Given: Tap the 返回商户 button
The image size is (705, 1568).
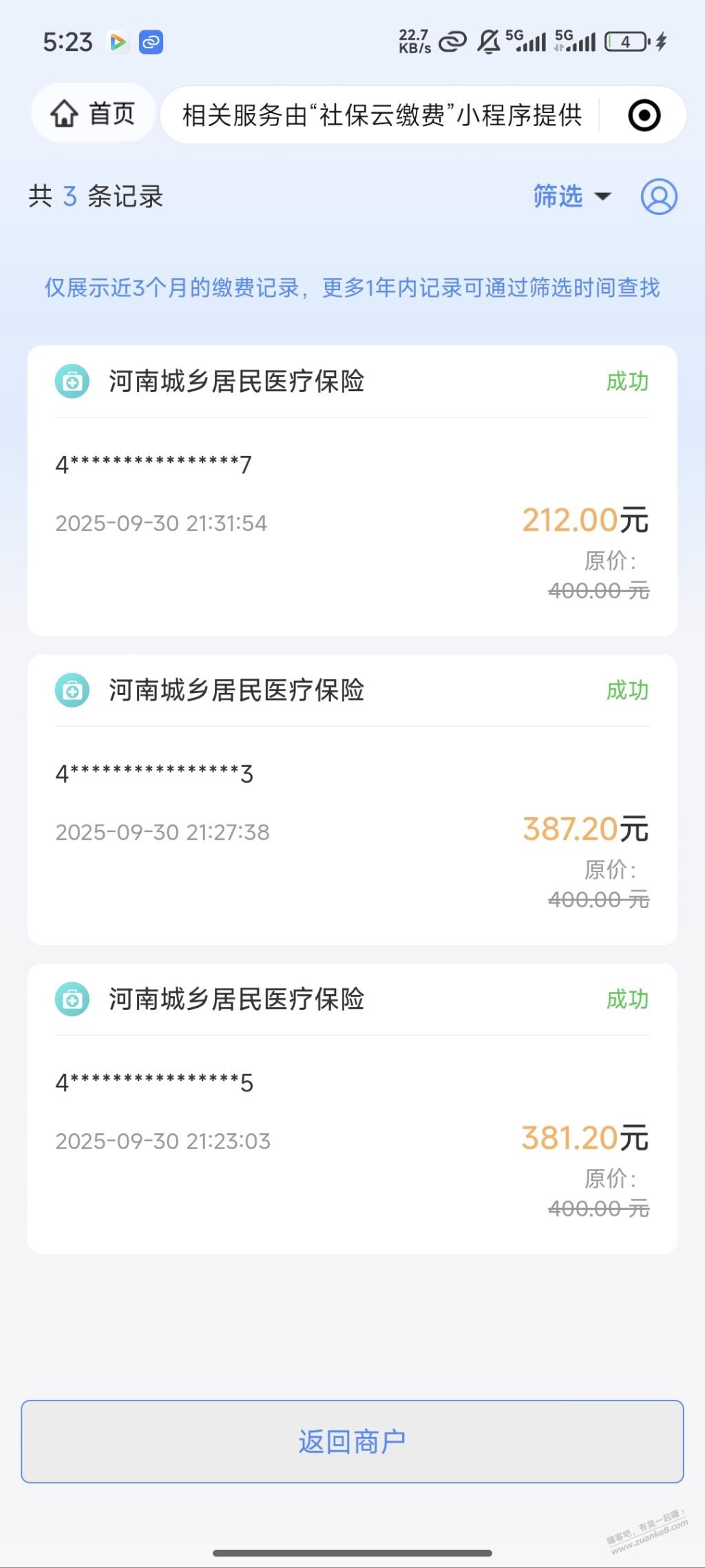Looking at the screenshot, I should click(352, 1441).
